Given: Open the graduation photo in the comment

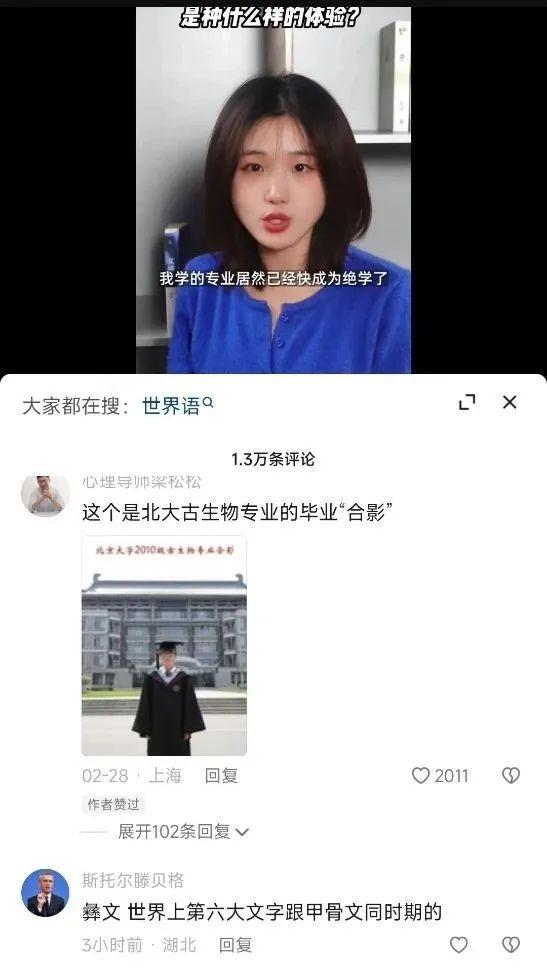Looking at the screenshot, I should point(164,645).
